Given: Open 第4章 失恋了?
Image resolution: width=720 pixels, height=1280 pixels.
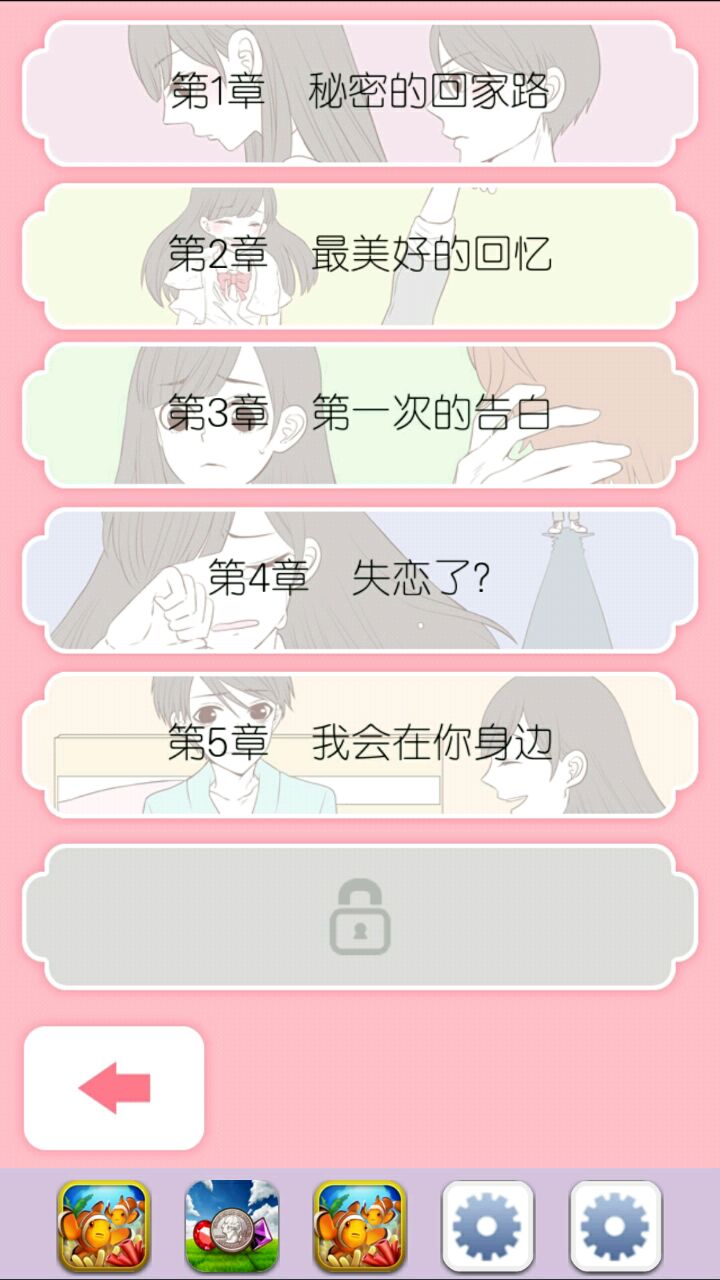Looking at the screenshot, I should tap(360, 580).
